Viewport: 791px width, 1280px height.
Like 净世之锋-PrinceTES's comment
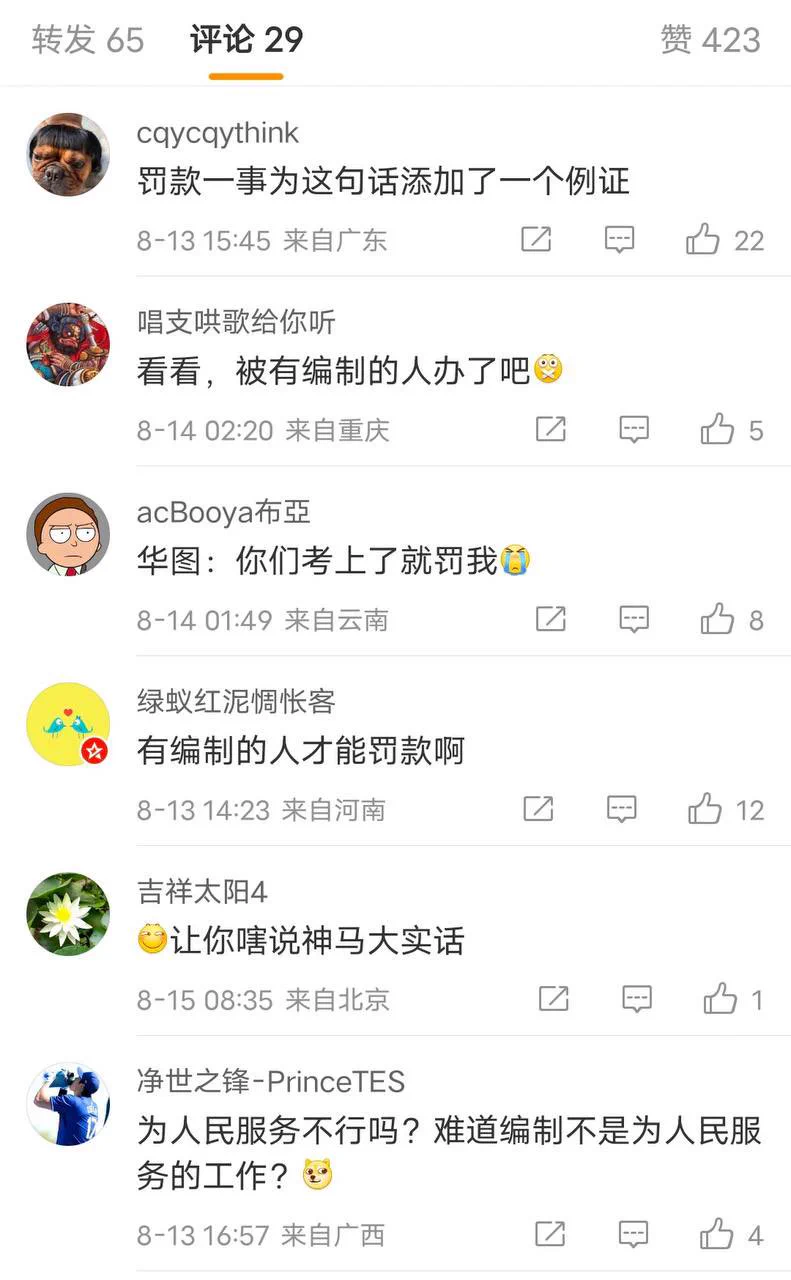[x=716, y=1235]
